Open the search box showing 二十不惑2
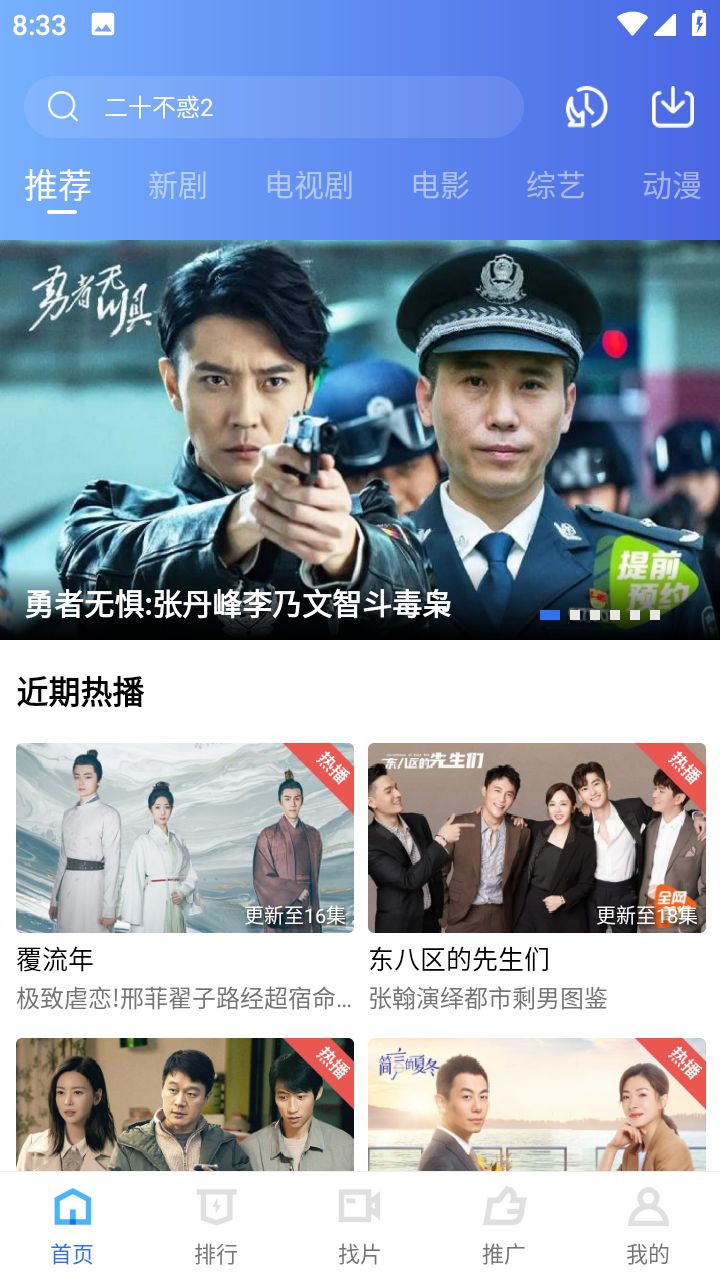720x1280 pixels. [x=273, y=107]
